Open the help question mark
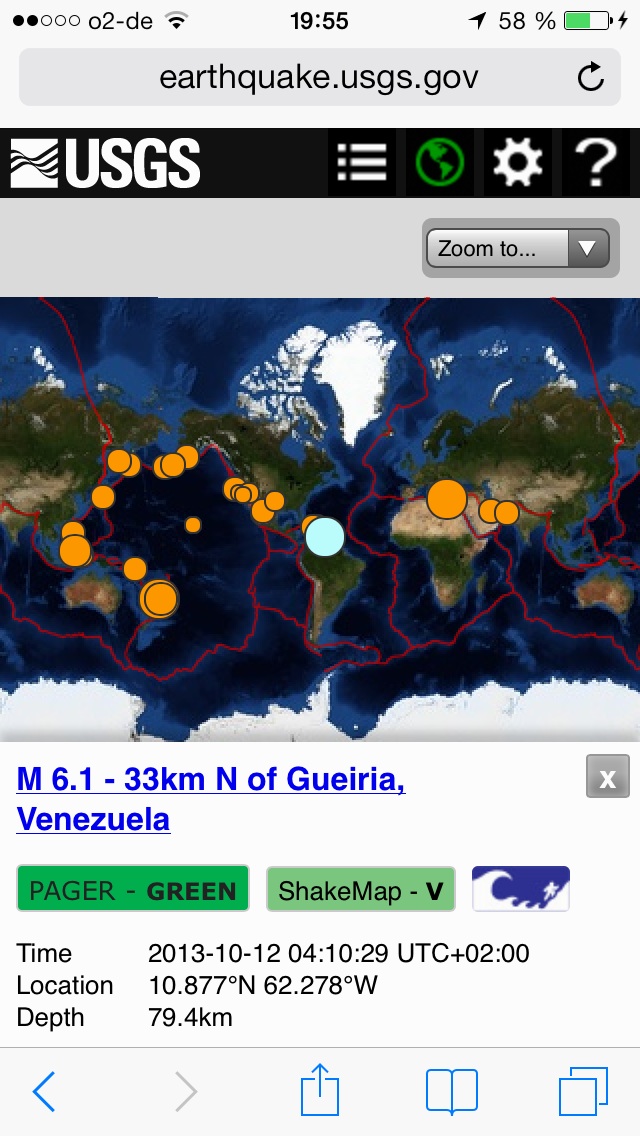The width and height of the screenshot is (640, 1136). 596,162
